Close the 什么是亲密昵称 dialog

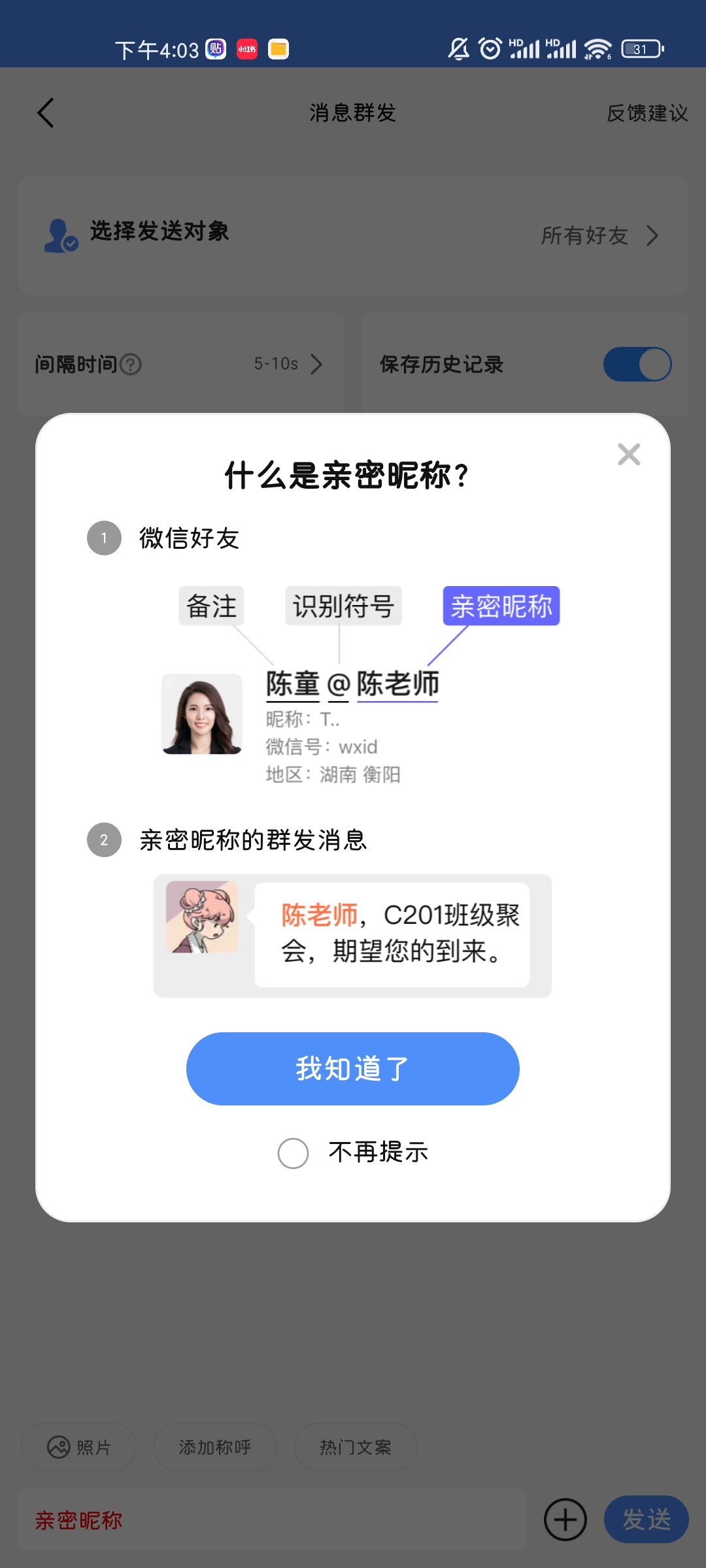[628, 454]
